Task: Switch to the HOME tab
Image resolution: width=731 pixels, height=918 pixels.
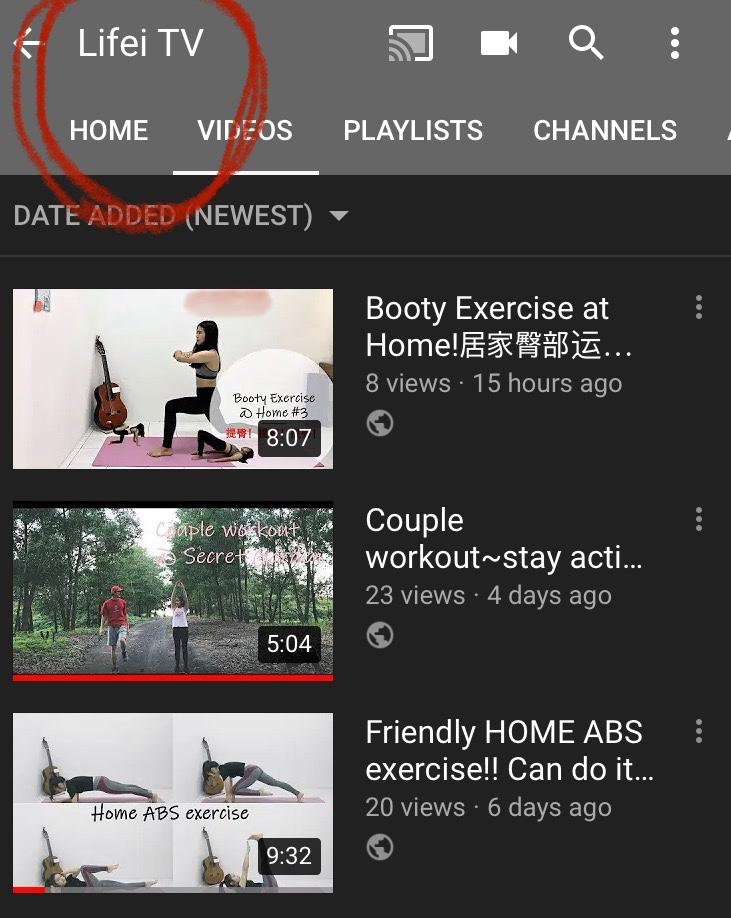Action: (109, 131)
